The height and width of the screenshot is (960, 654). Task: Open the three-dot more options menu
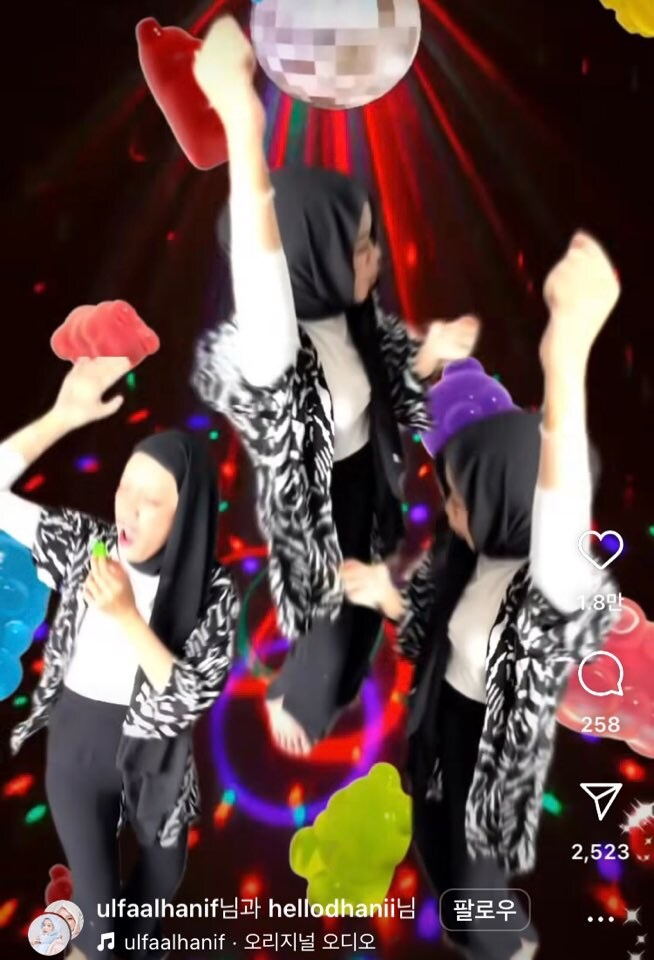(601, 919)
